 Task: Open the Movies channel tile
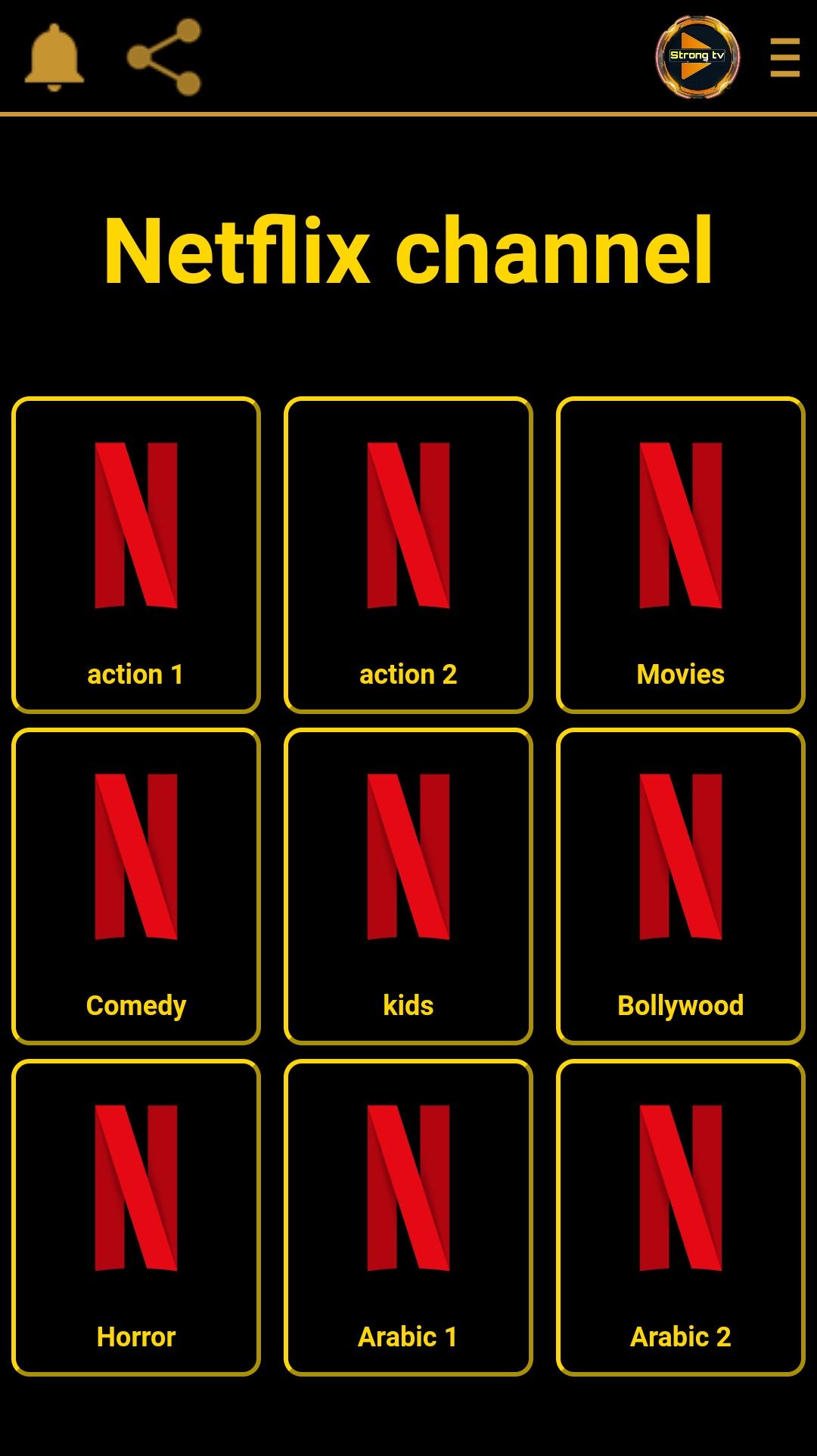(x=681, y=554)
